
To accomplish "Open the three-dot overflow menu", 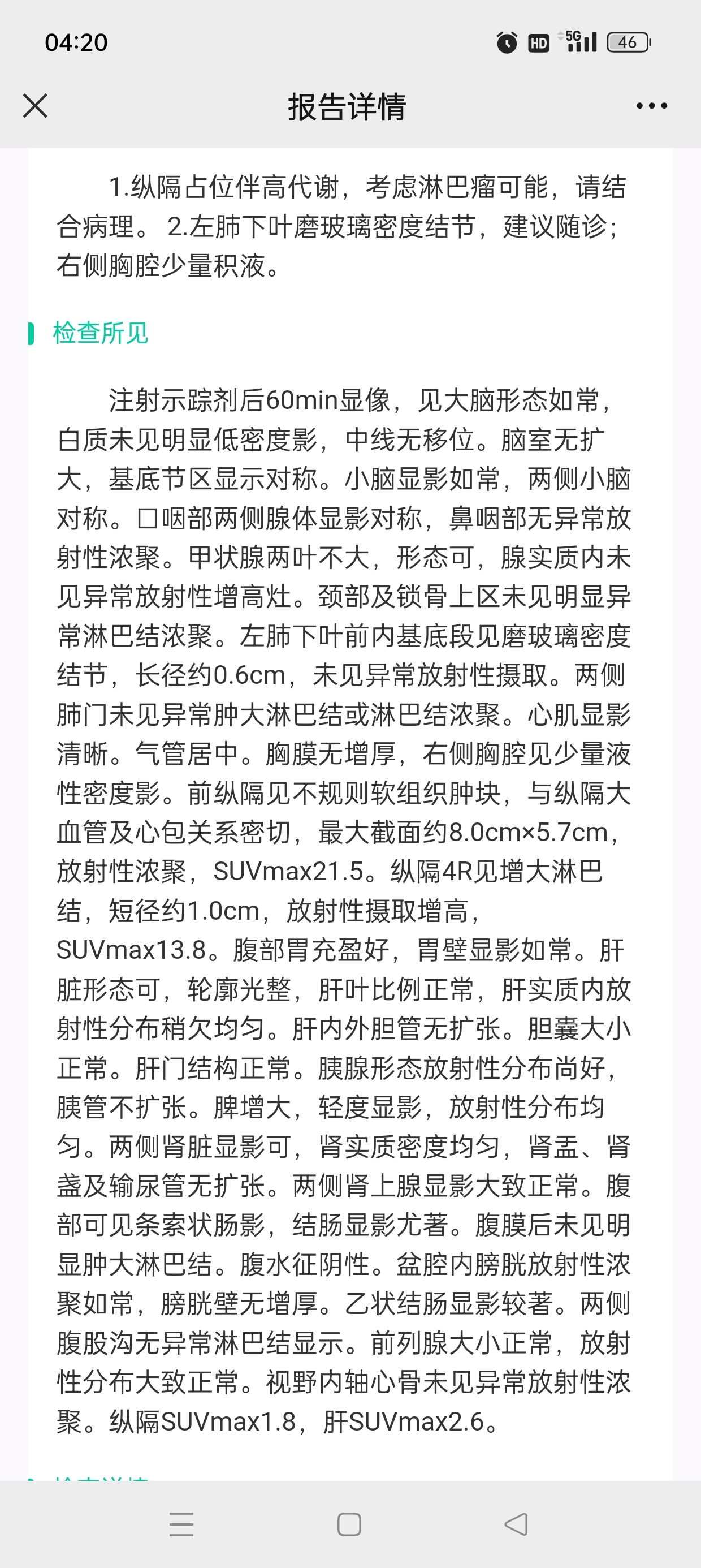I will tap(651, 106).
